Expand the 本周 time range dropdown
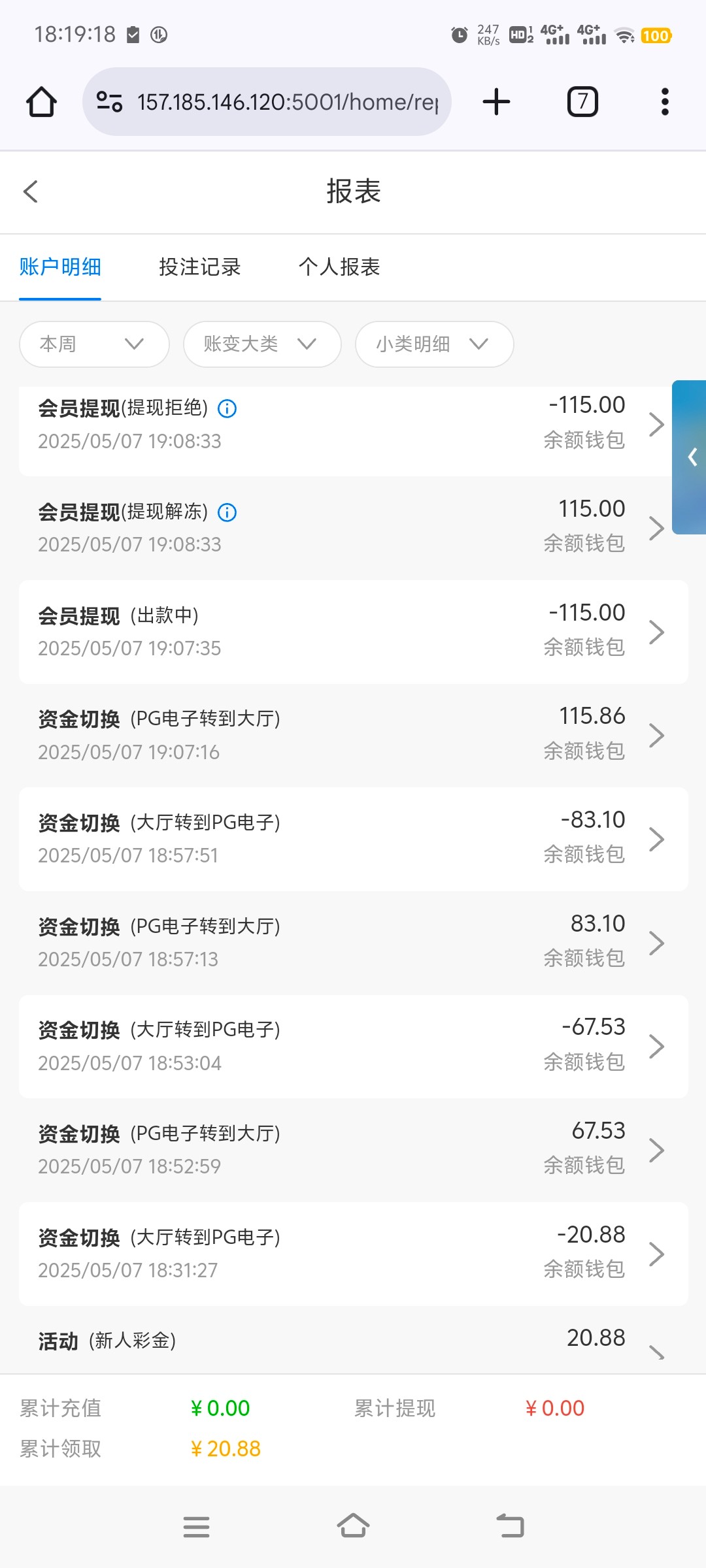 pos(94,344)
